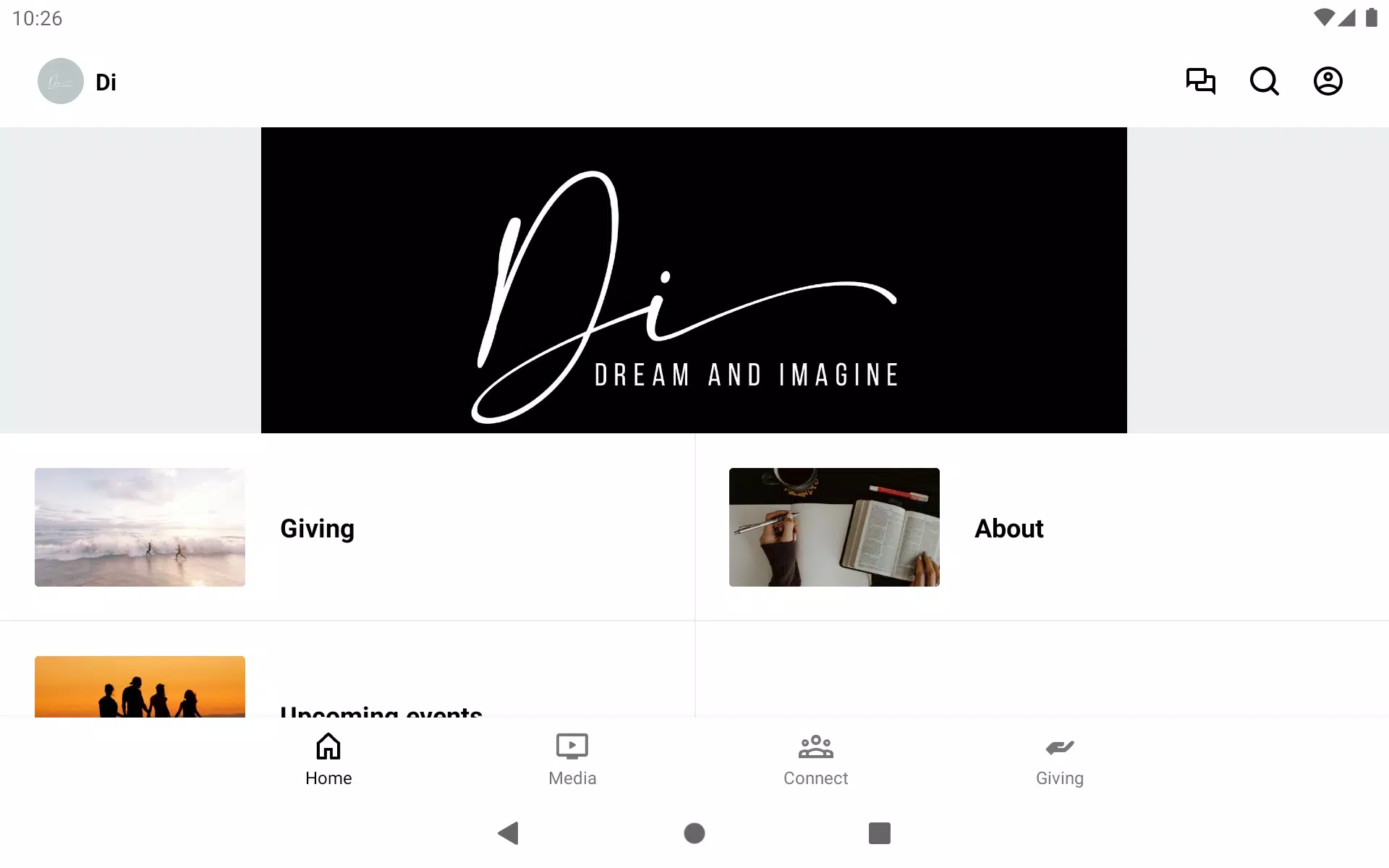
Task: Select the Home tab
Action: click(328, 759)
